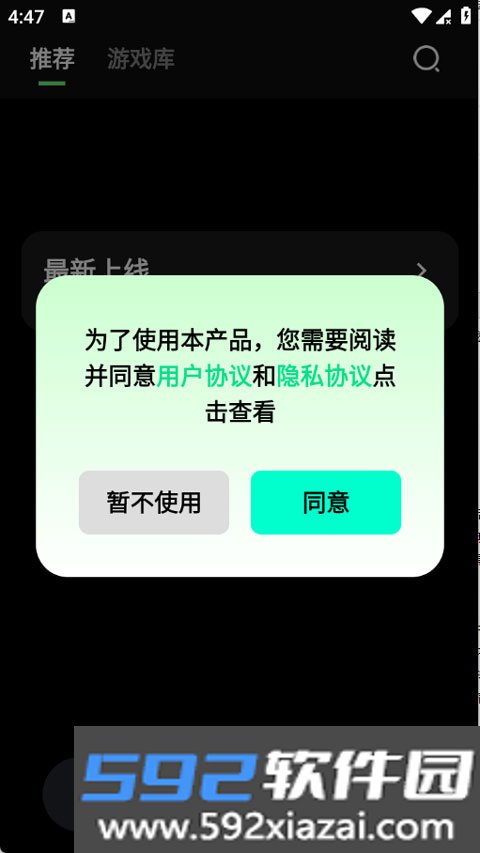Viewport: 480px width, 853px height.
Task: Select the 推荐 tab
Action: pos(52,59)
